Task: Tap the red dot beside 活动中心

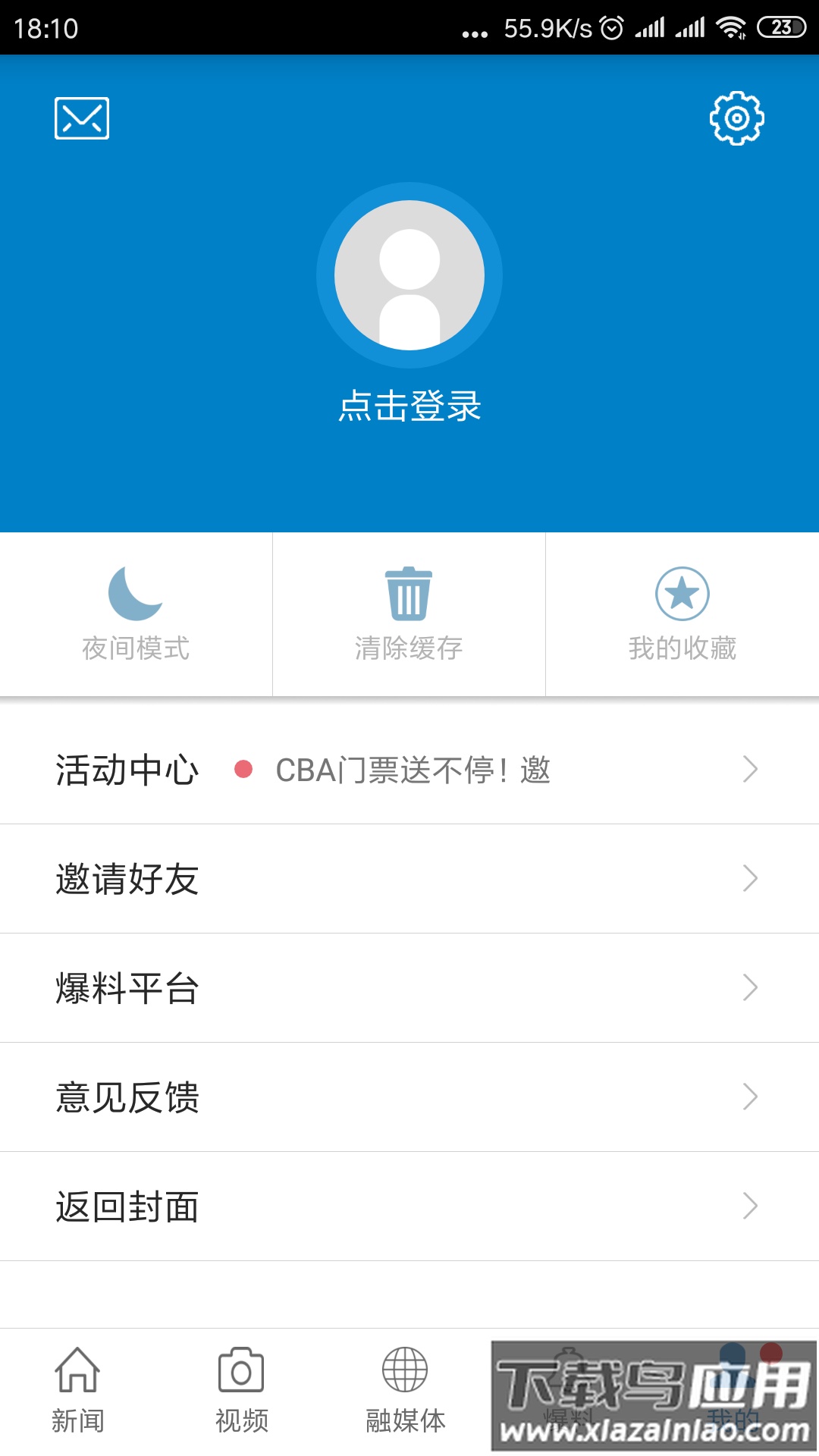Action: tap(243, 770)
